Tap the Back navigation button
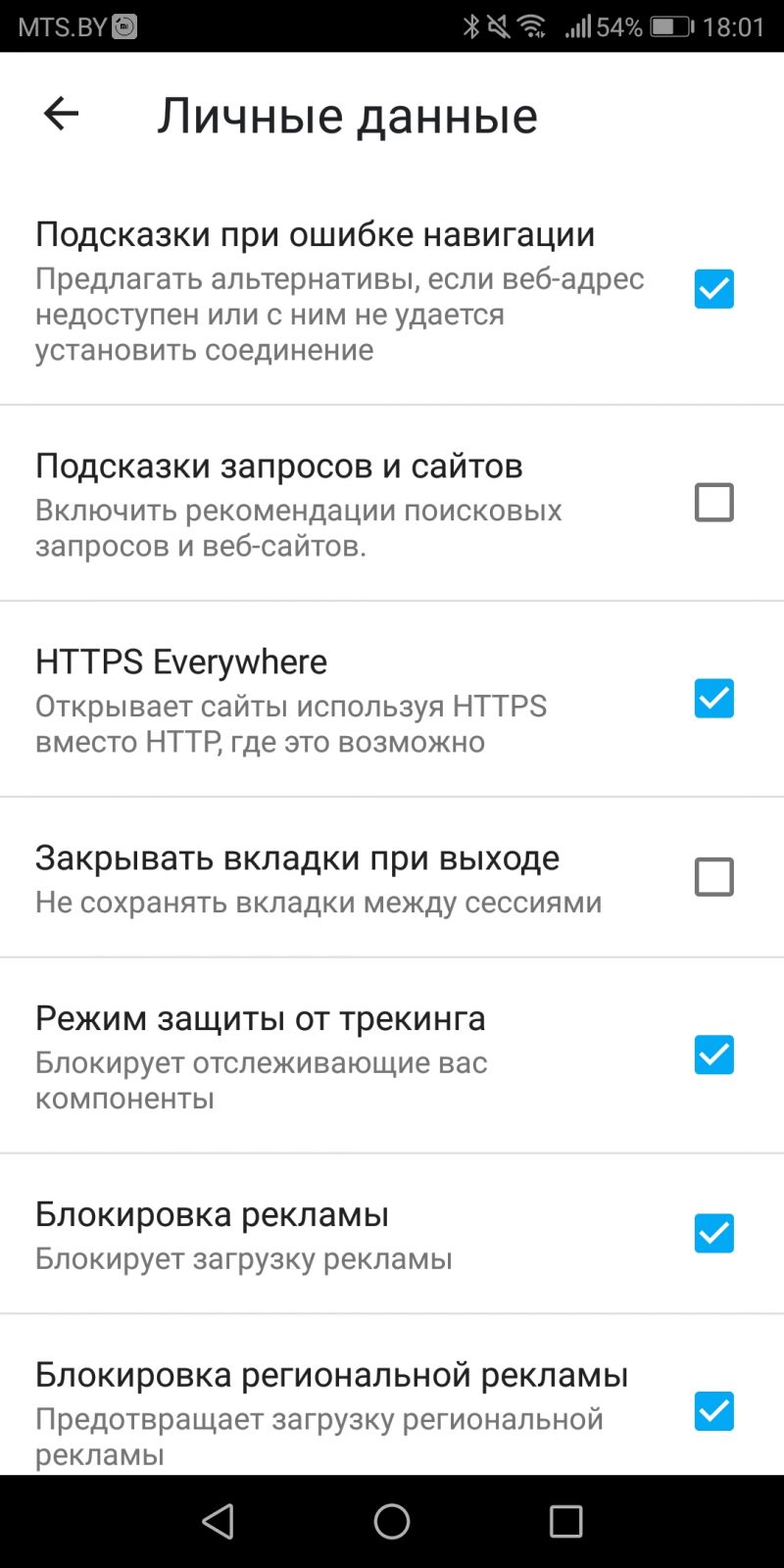This screenshot has height=1568, width=784. [218, 1521]
